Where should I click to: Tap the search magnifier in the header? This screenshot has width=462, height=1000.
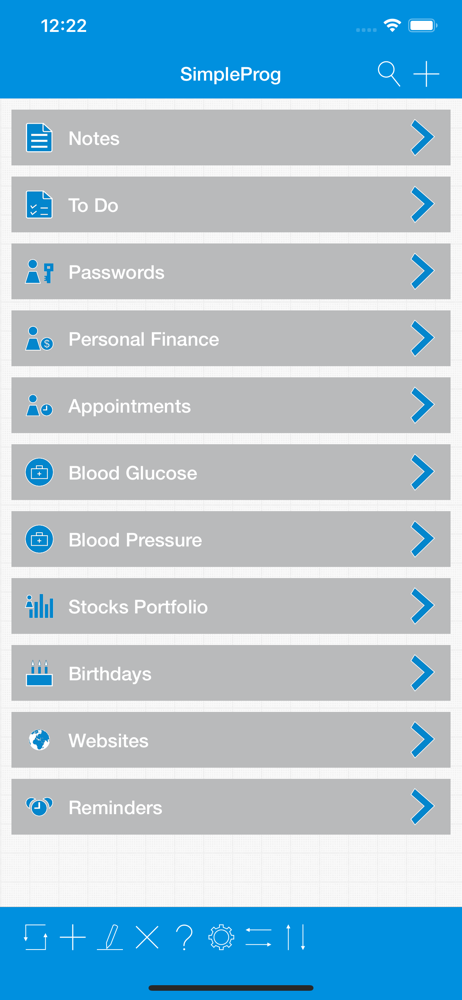[389, 75]
